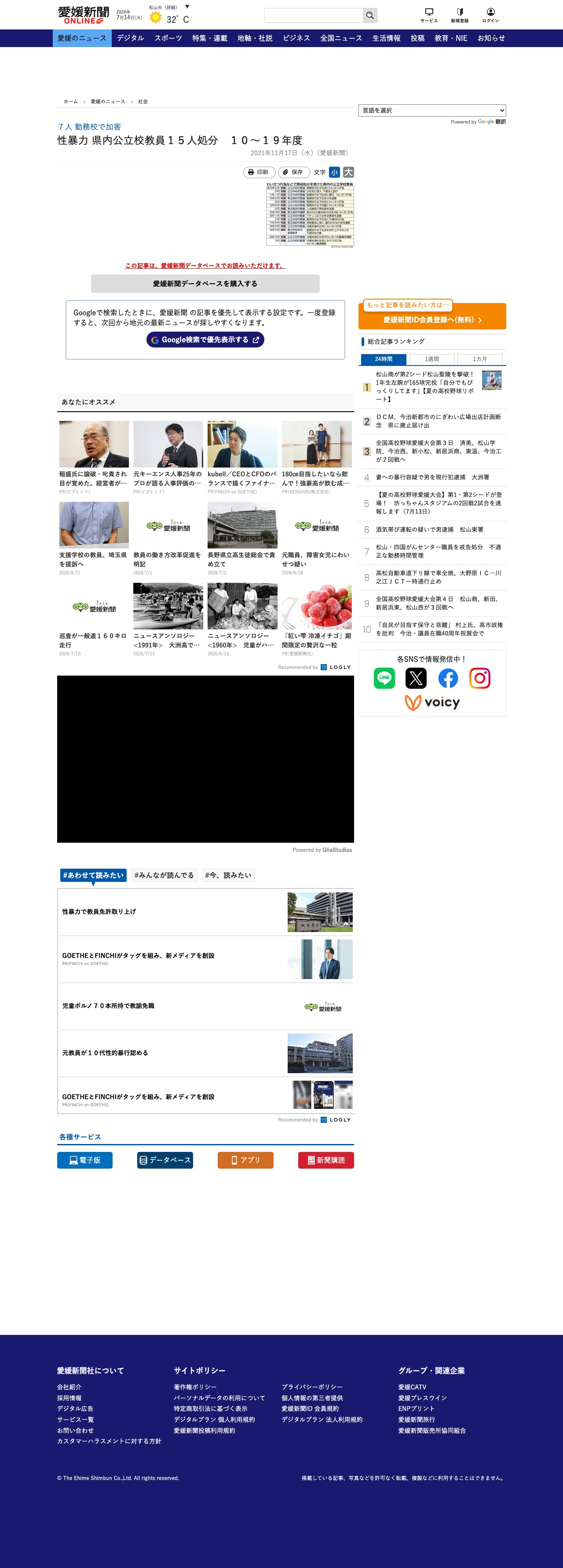Open the ログイン login icon

pyautogui.click(x=490, y=15)
